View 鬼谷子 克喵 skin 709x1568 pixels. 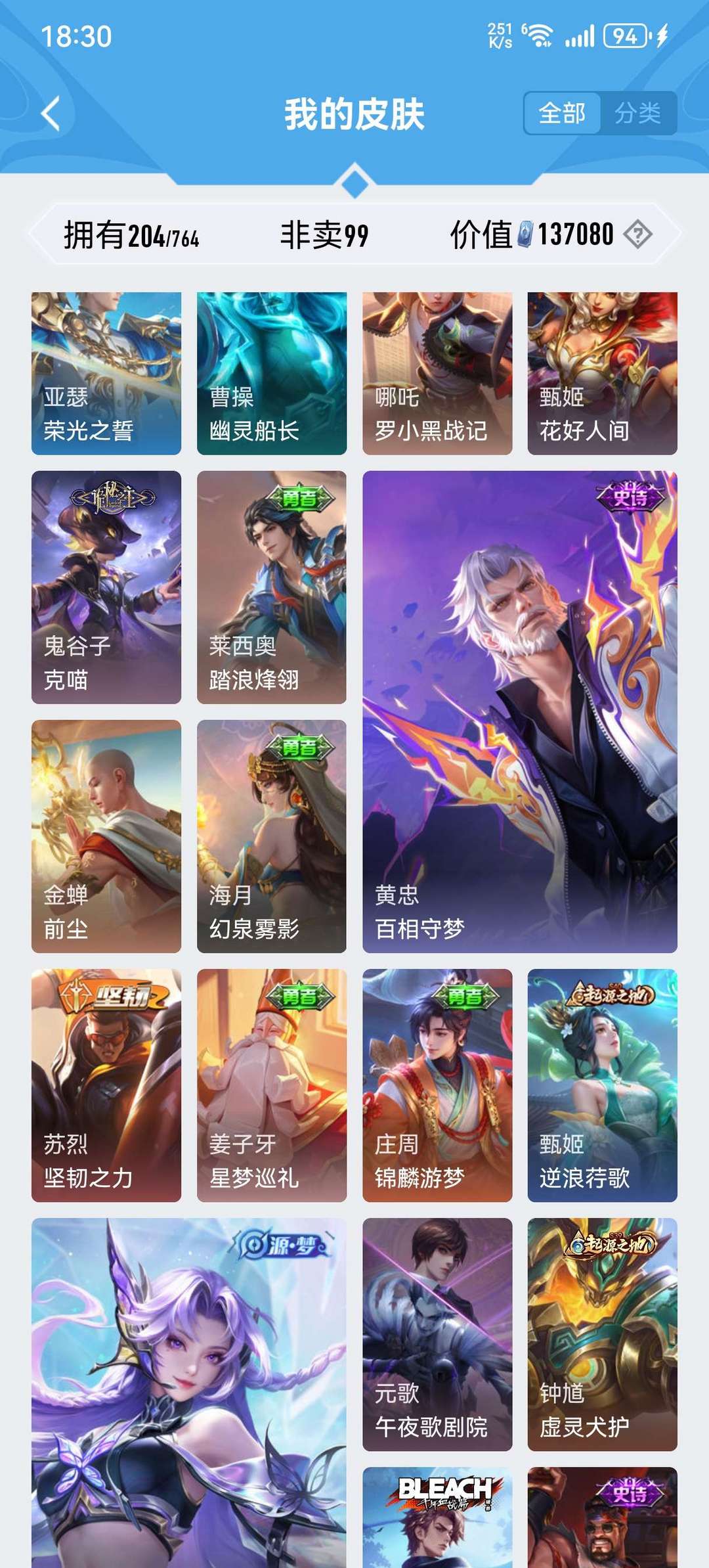[106, 587]
